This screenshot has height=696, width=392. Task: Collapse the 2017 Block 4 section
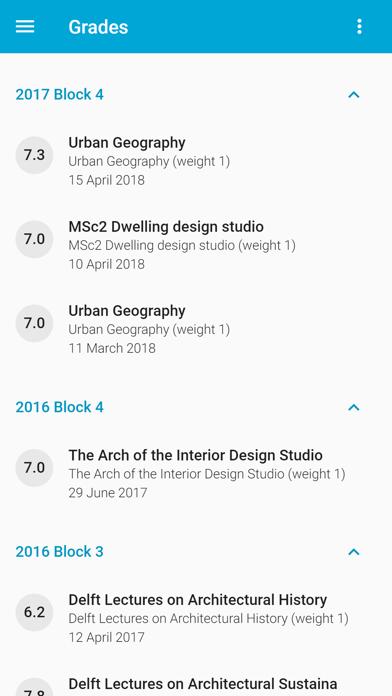pyautogui.click(x=353, y=95)
